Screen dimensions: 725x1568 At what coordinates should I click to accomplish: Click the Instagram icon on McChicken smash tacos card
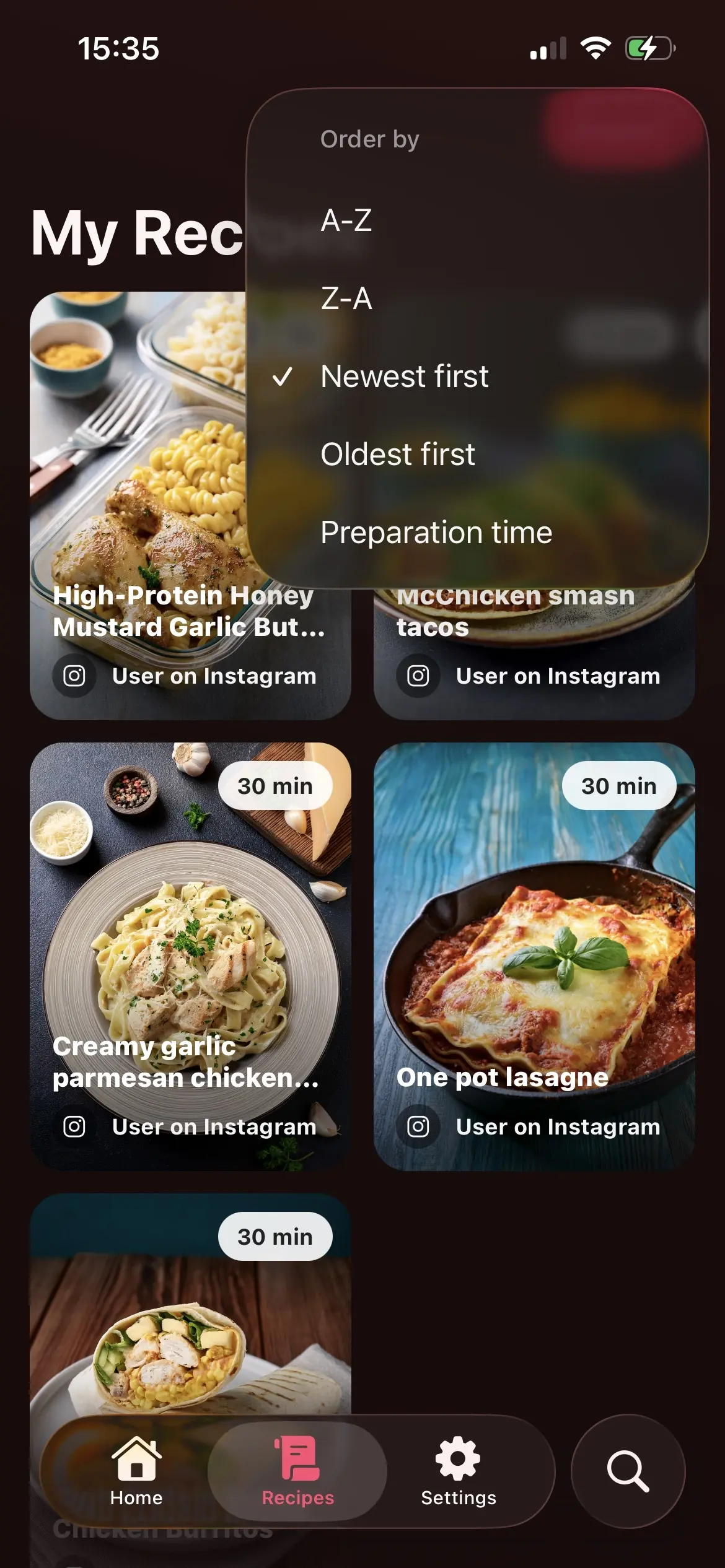point(418,676)
